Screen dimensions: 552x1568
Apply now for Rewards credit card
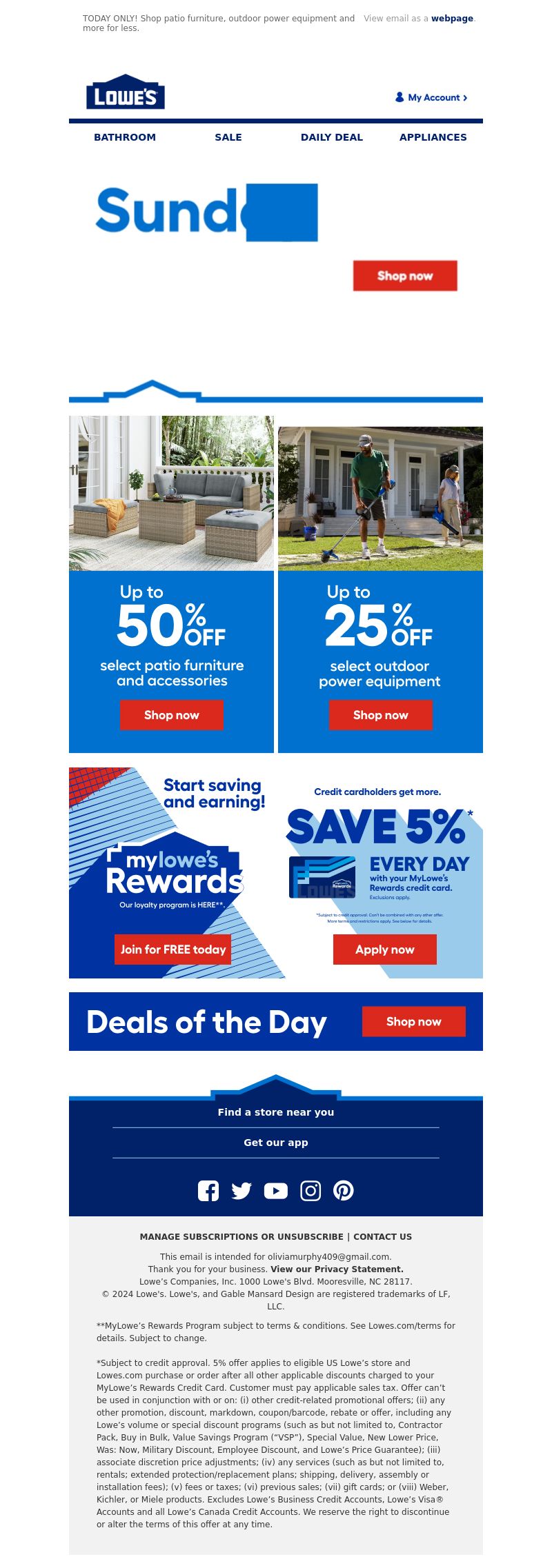384,949
